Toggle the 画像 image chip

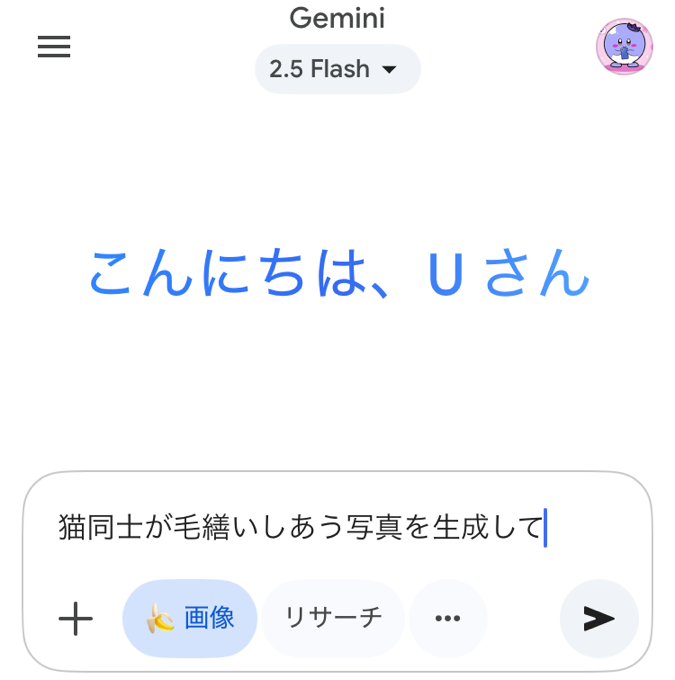pyautogui.click(x=190, y=618)
